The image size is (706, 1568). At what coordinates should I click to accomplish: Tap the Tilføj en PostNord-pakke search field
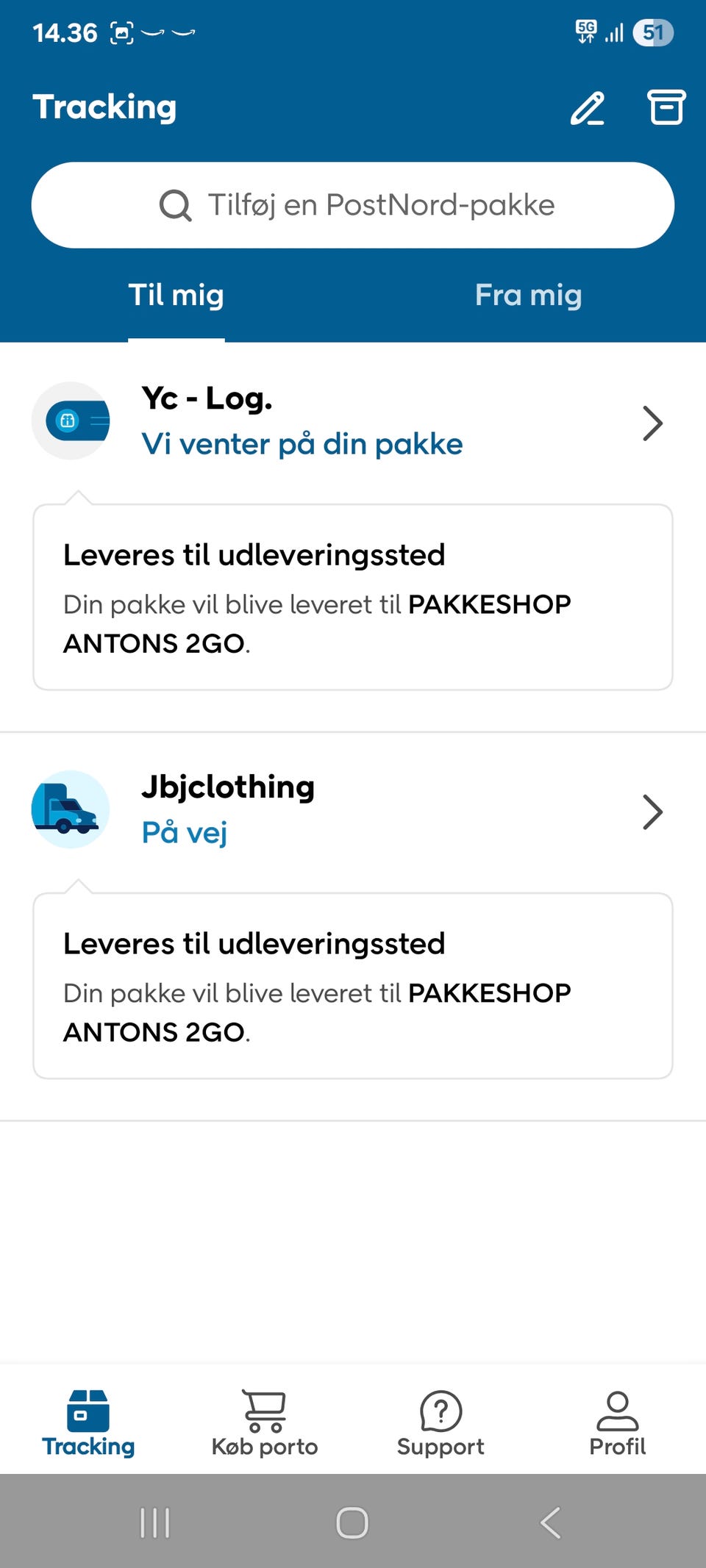pyautogui.click(x=353, y=205)
